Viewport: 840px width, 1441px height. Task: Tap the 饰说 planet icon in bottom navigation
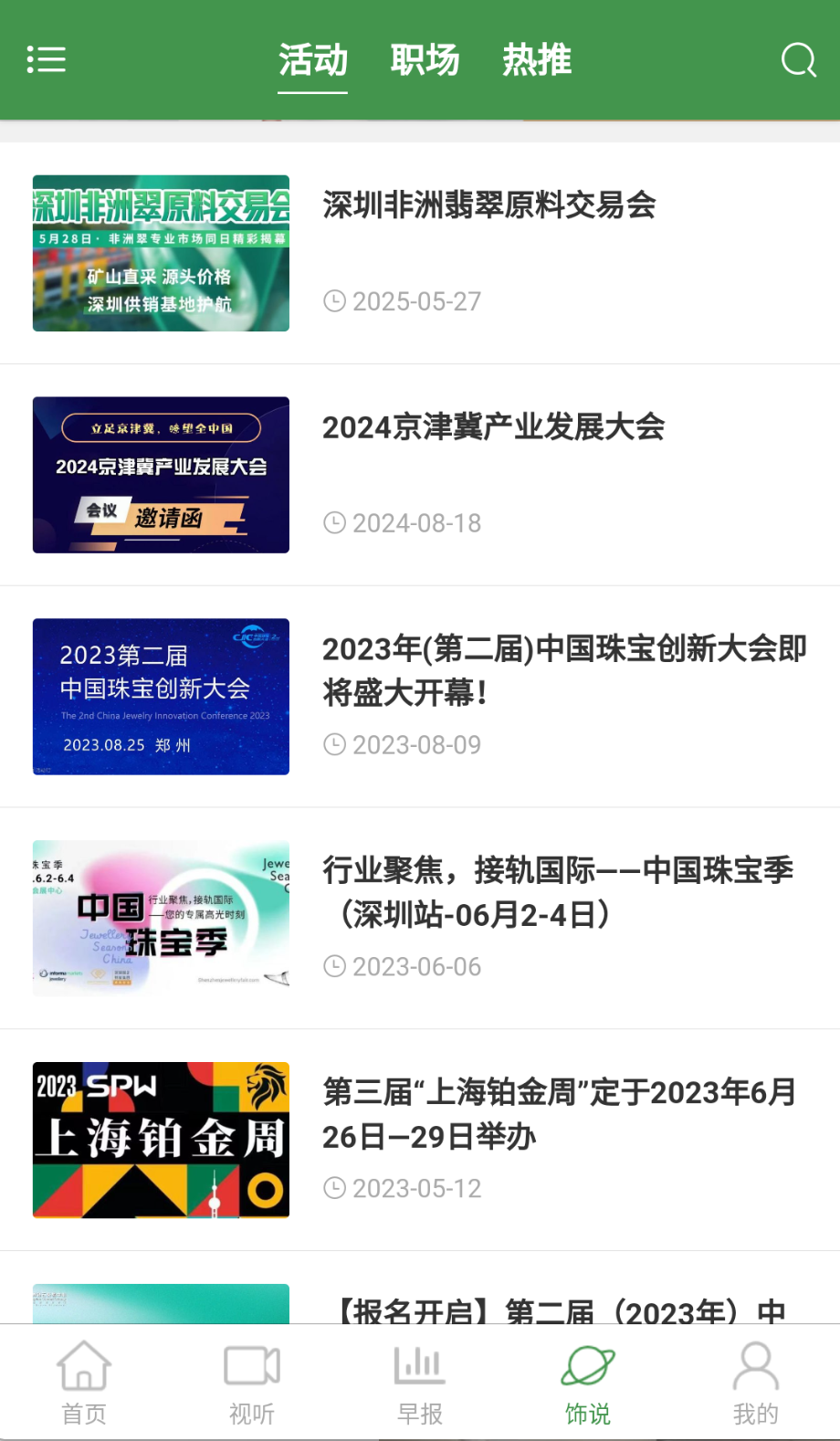(587, 1379)
